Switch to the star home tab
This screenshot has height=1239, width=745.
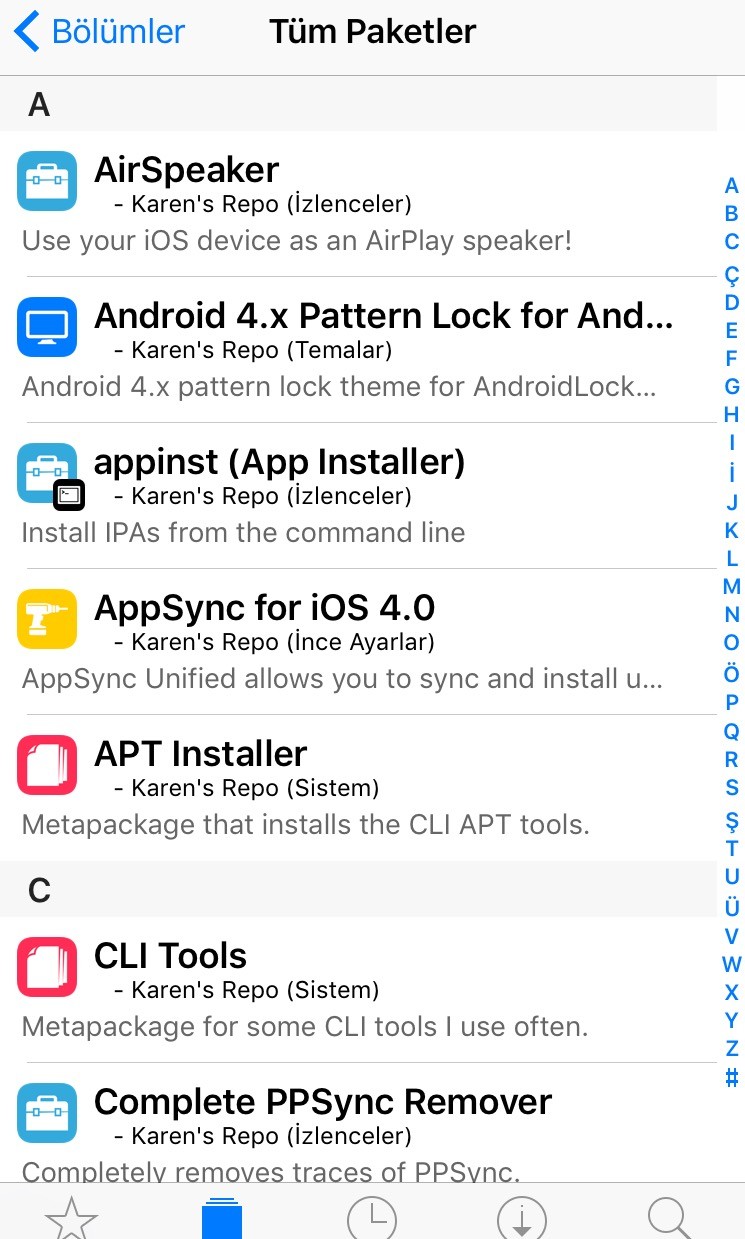(72, 1218)
